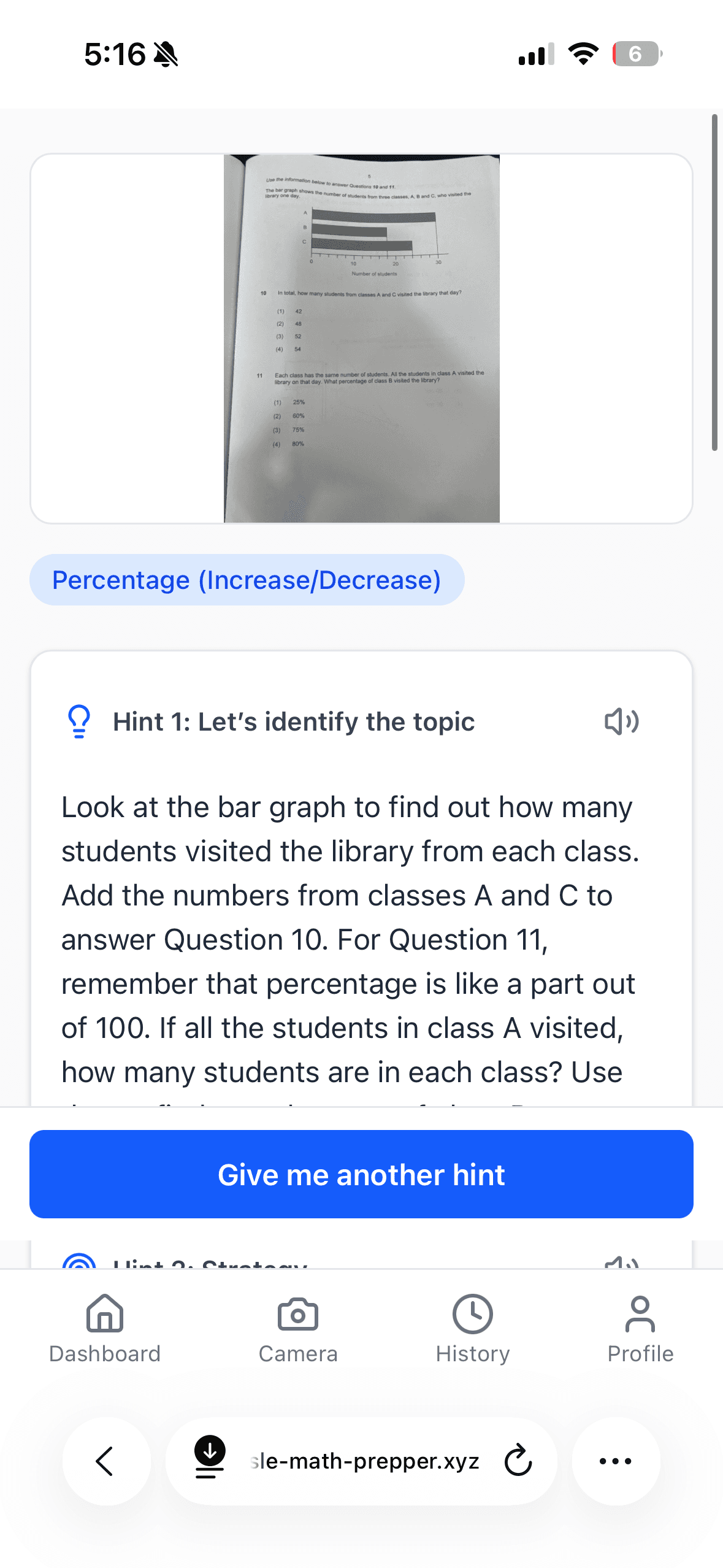Reload the page

click(x=518, y=1461)
